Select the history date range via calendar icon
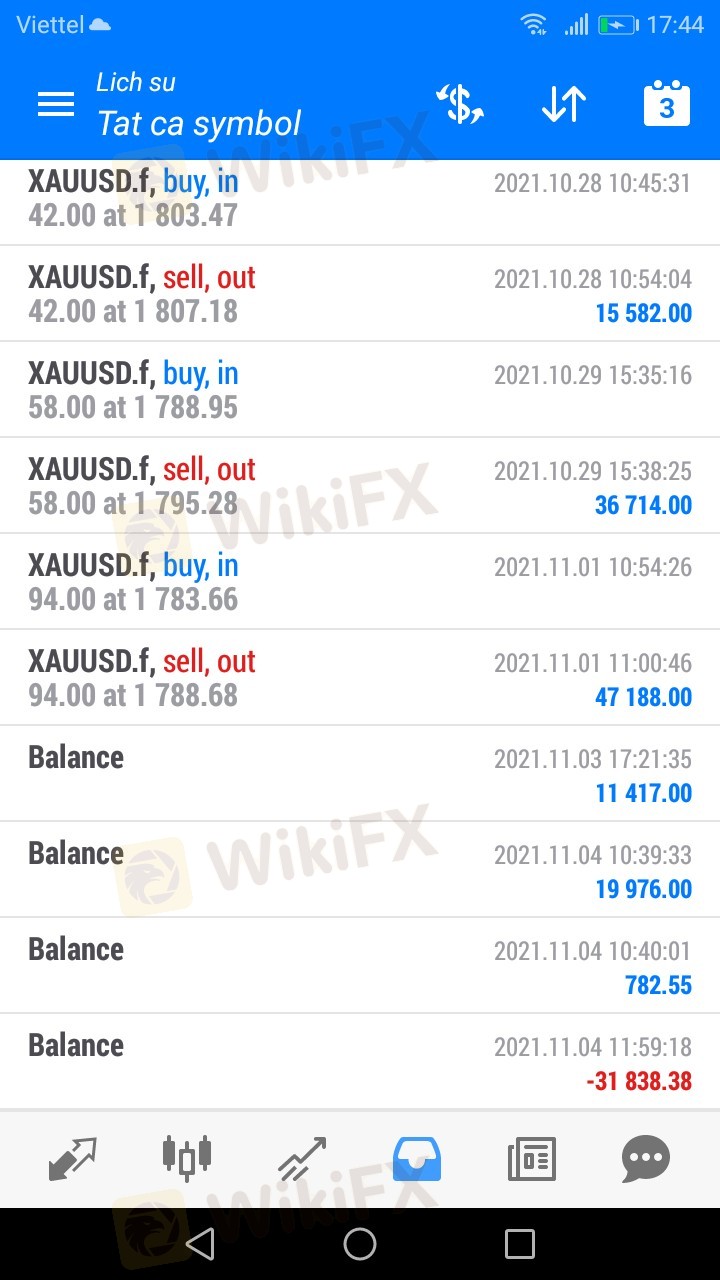720x1280 pixels. [667, 104]
